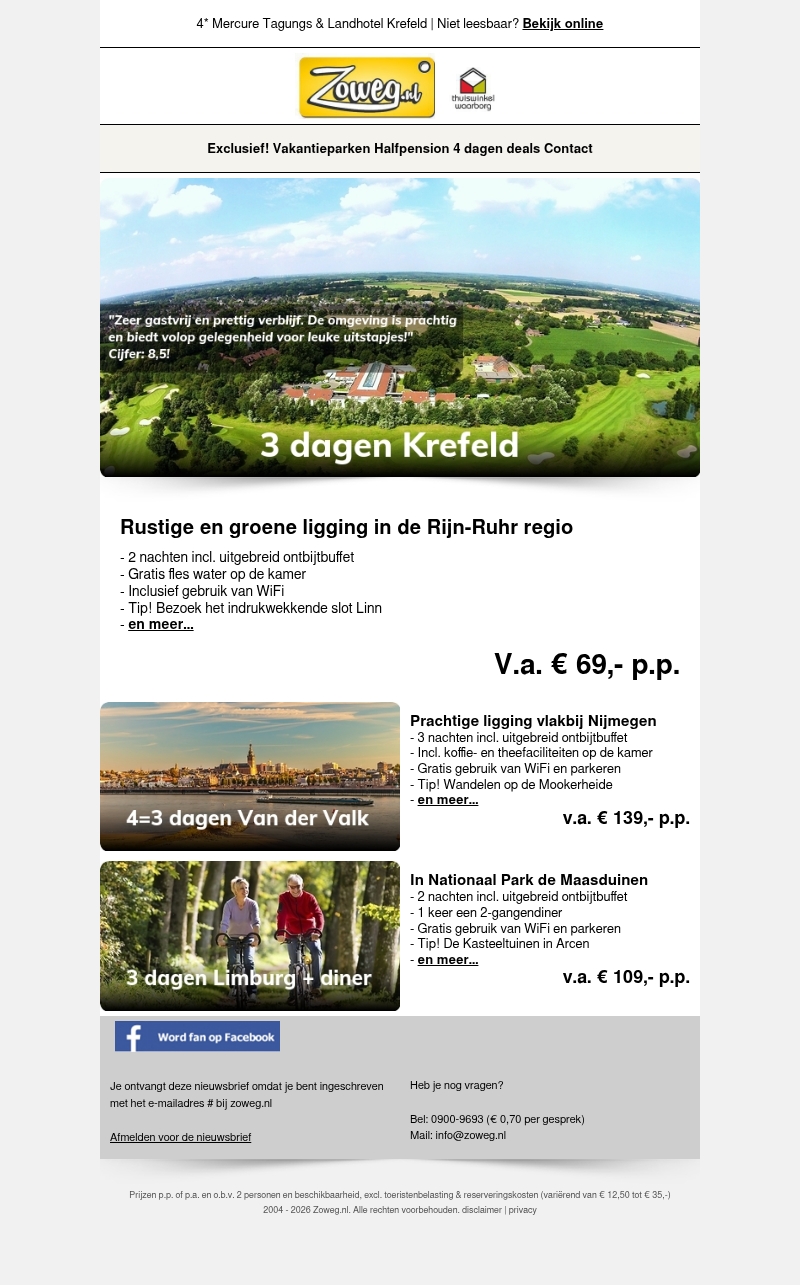Image resolution: width=800 pixels, height=1285 pixels.
Task: Open the 3 dagen Krefeld banner
Action: [400, 327]
